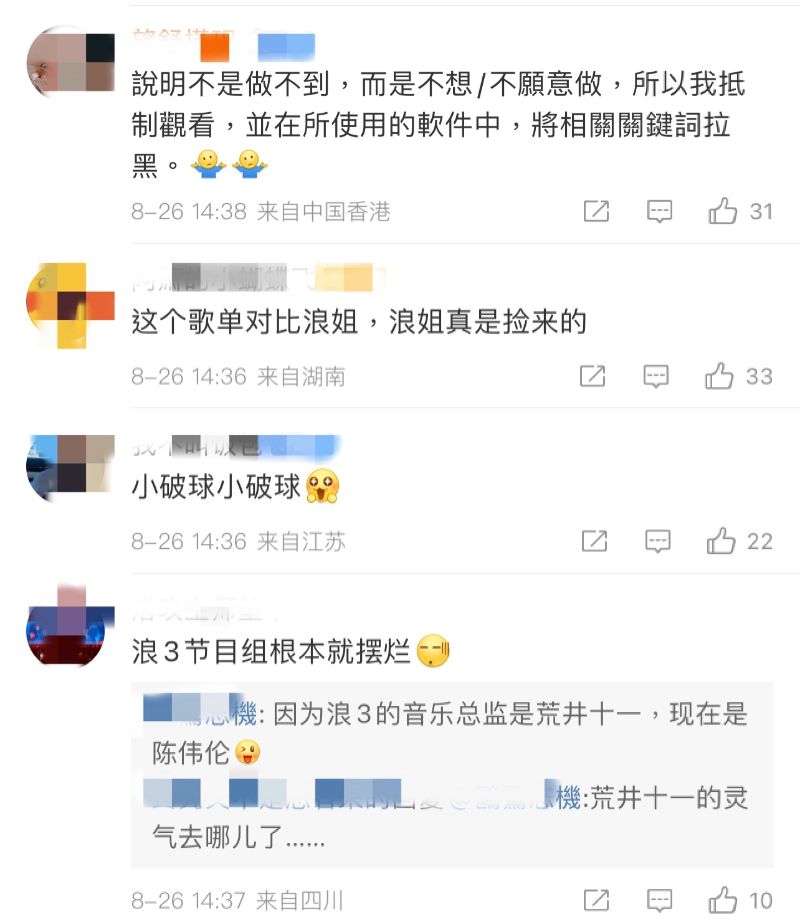800x922 pixels.
Task: Repost the comment from 中国香港
Action: pos(596,211)
